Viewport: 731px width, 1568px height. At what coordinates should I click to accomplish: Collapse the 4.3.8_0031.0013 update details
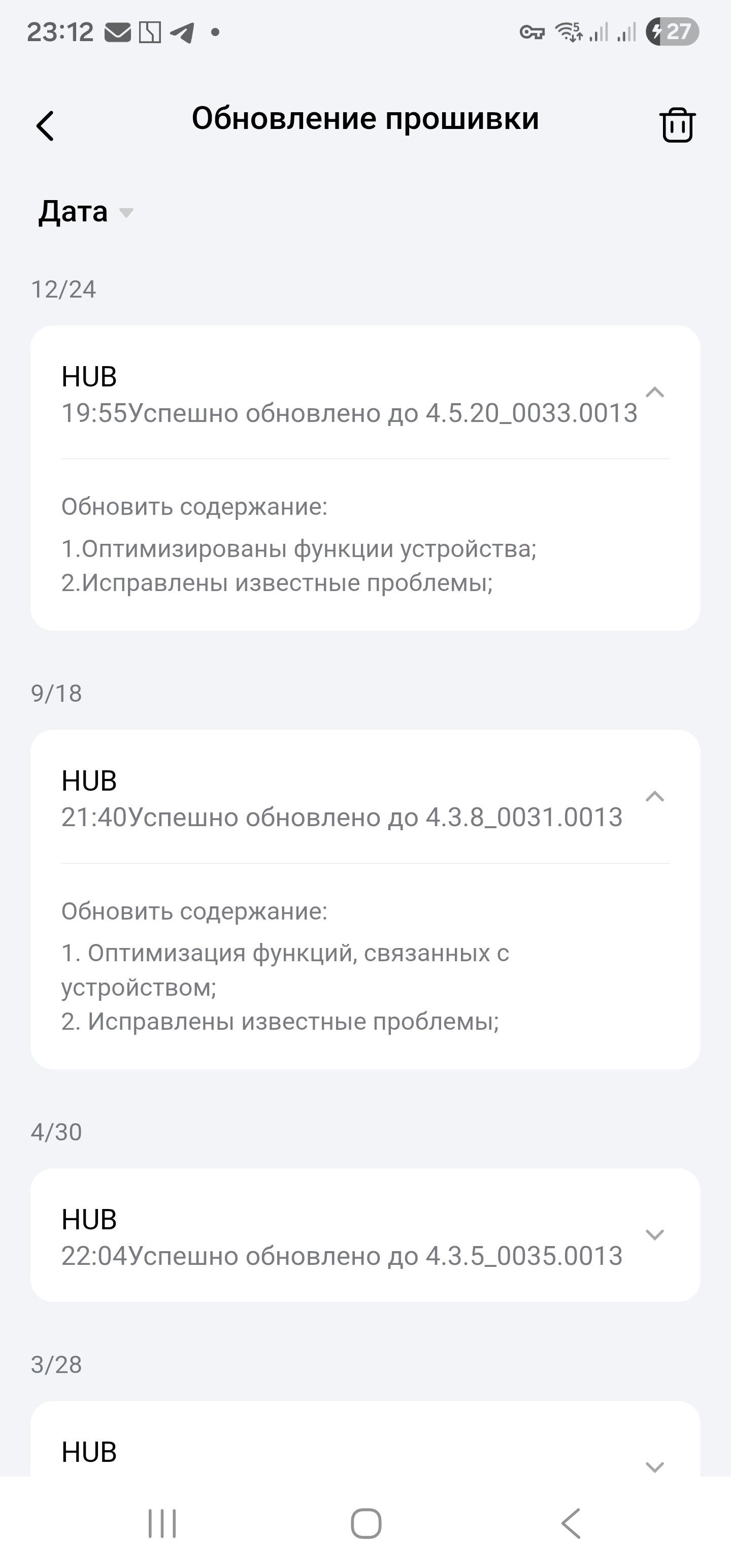(x=654, y=797)
